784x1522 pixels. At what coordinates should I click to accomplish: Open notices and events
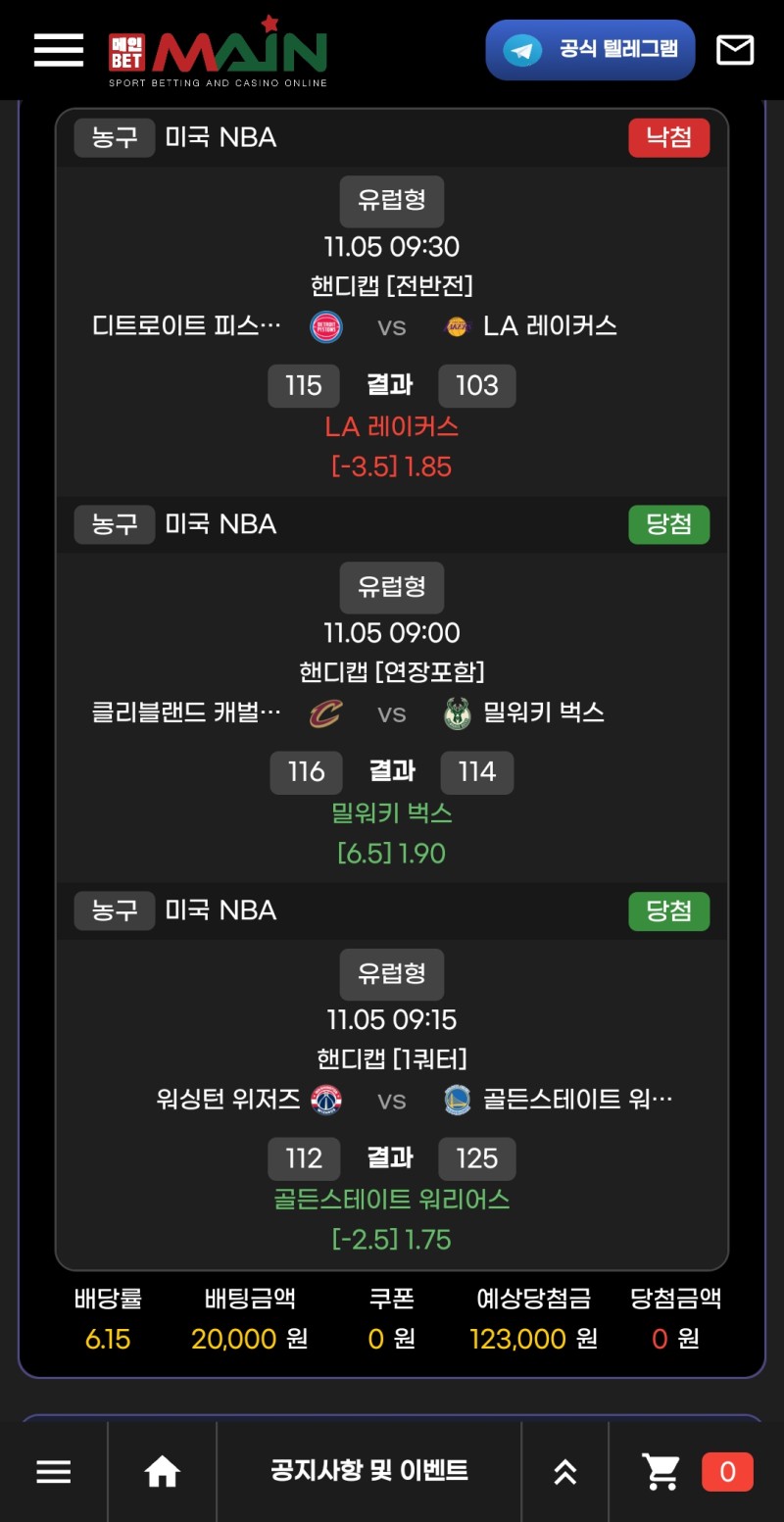click(369, 1470)
